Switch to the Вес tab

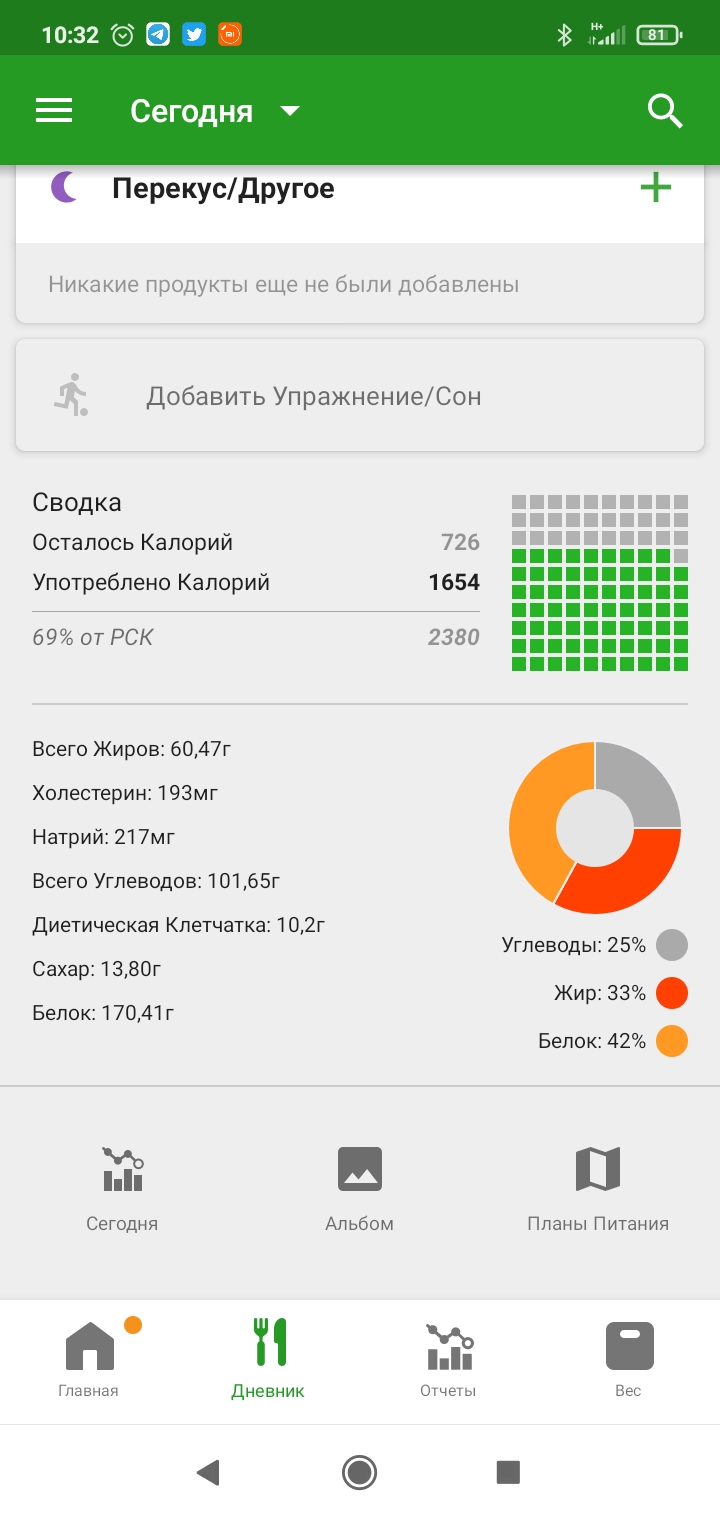point(629,1360)
